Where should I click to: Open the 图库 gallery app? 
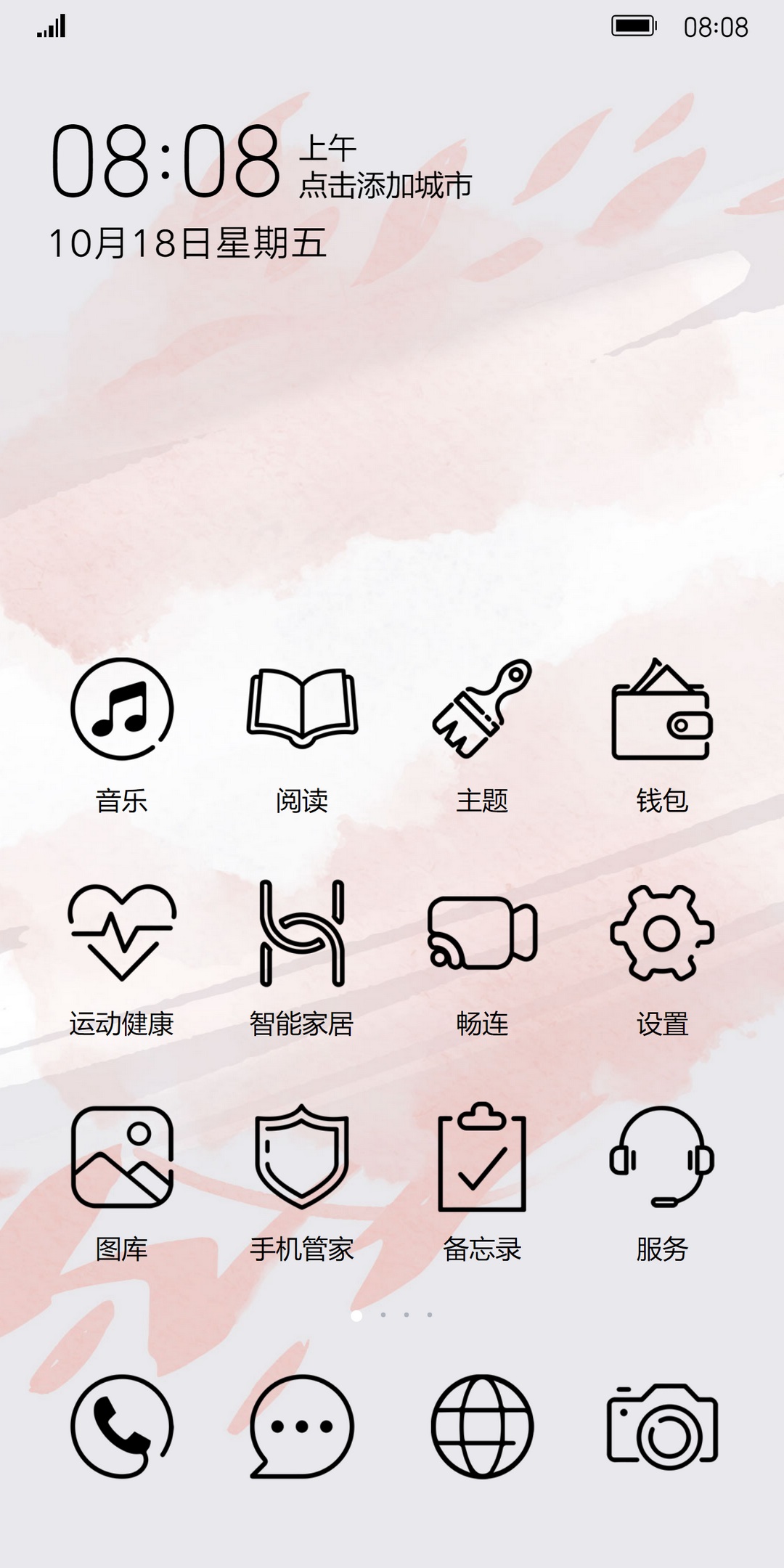(122, 1157)
